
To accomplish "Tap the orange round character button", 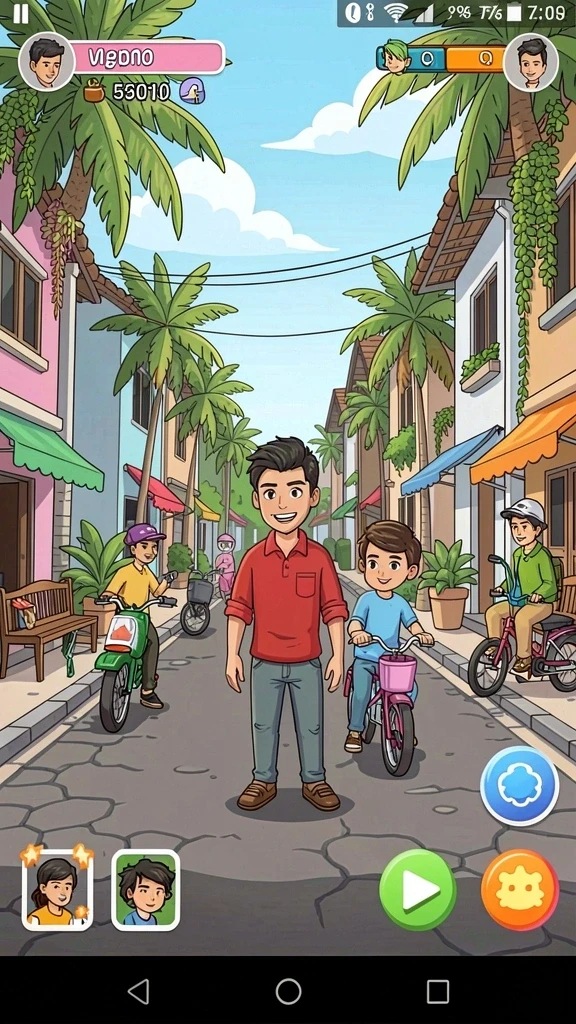I will point(520,889).
